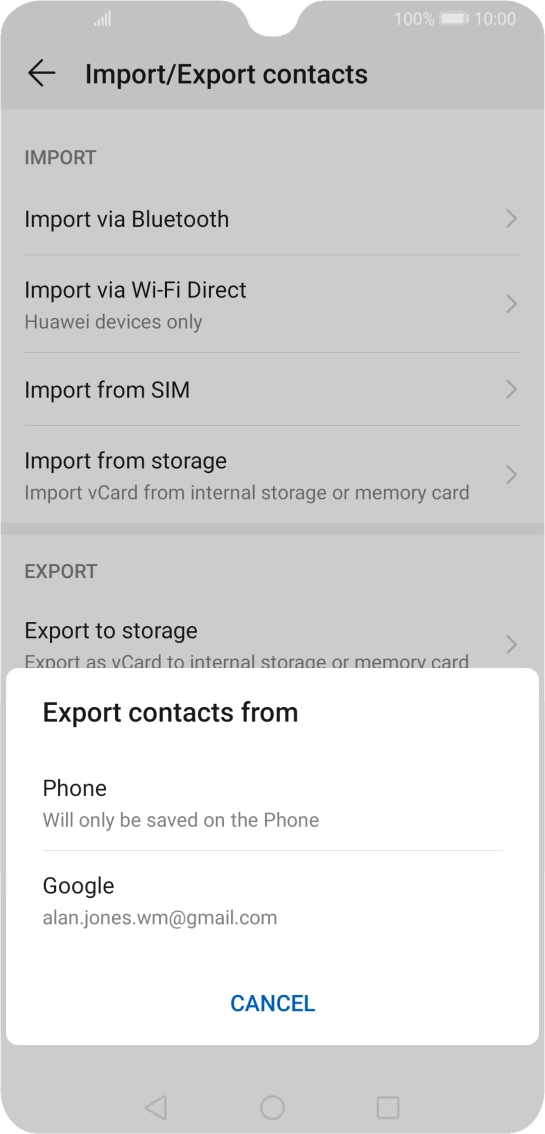Go back with the system back button

[155, 1107]
